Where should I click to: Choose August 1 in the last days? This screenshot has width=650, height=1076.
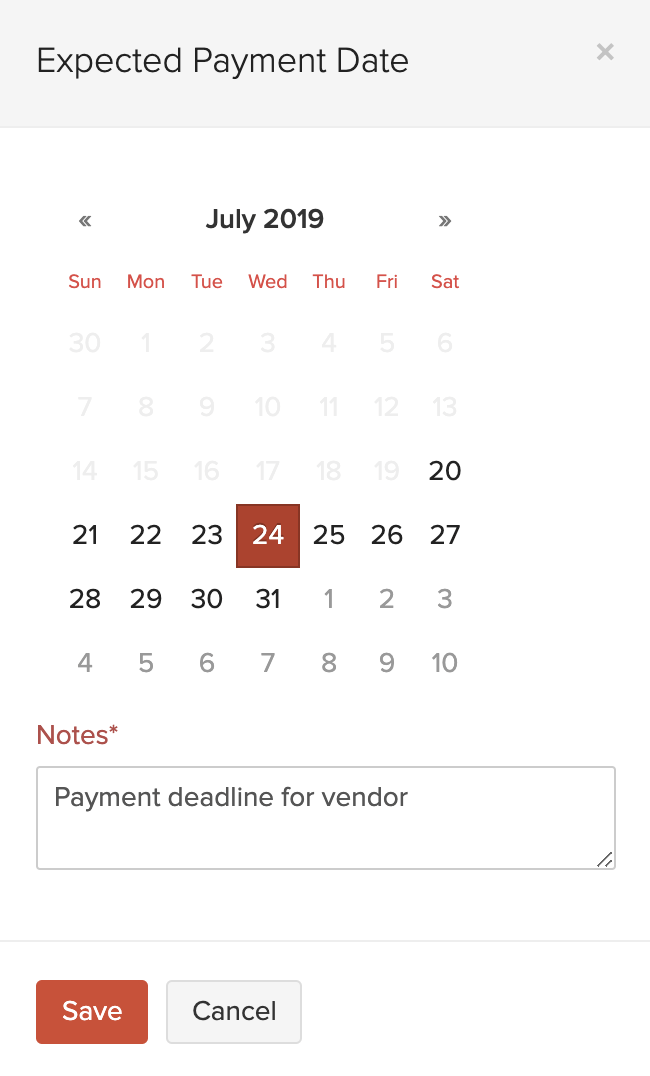click(329, 599)
